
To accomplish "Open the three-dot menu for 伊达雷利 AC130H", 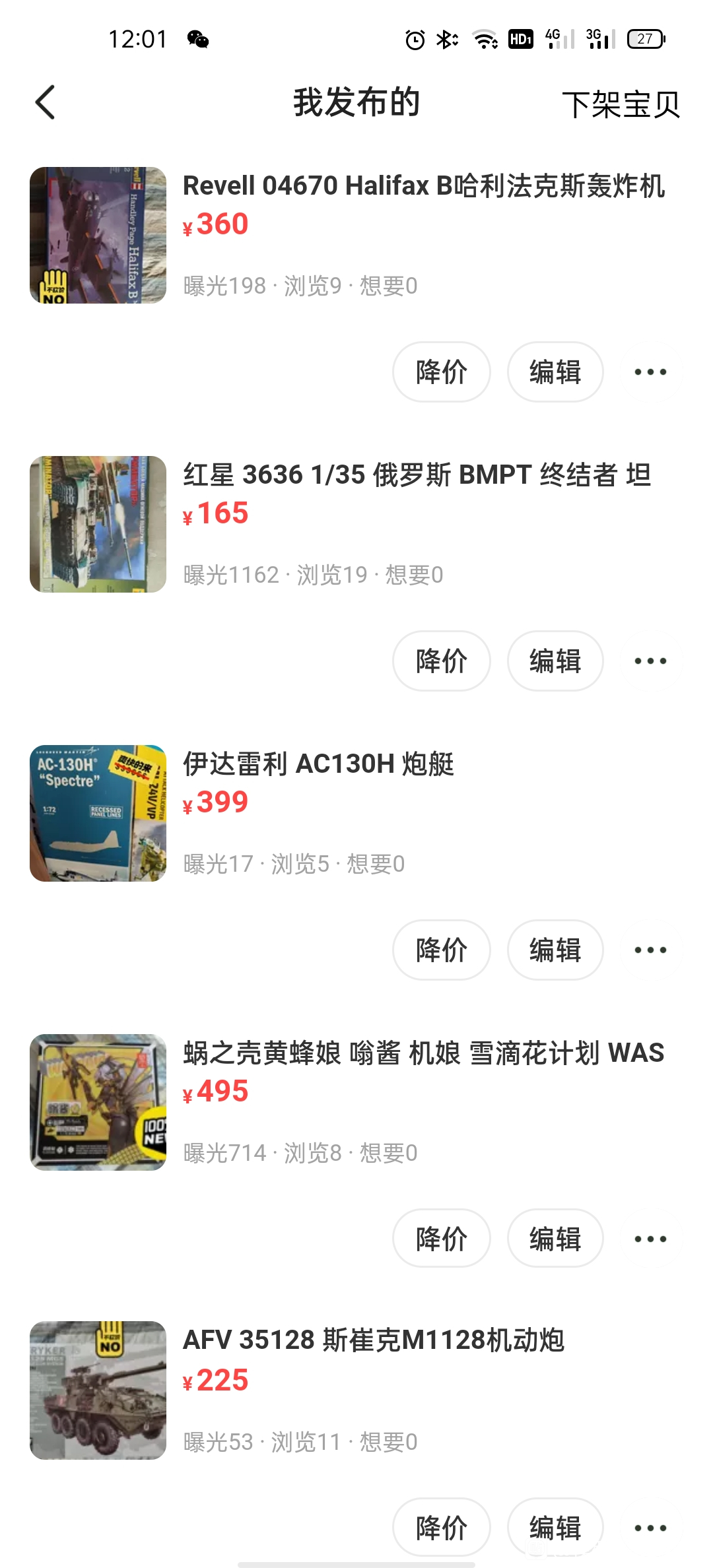I will [x=650, y=950].
